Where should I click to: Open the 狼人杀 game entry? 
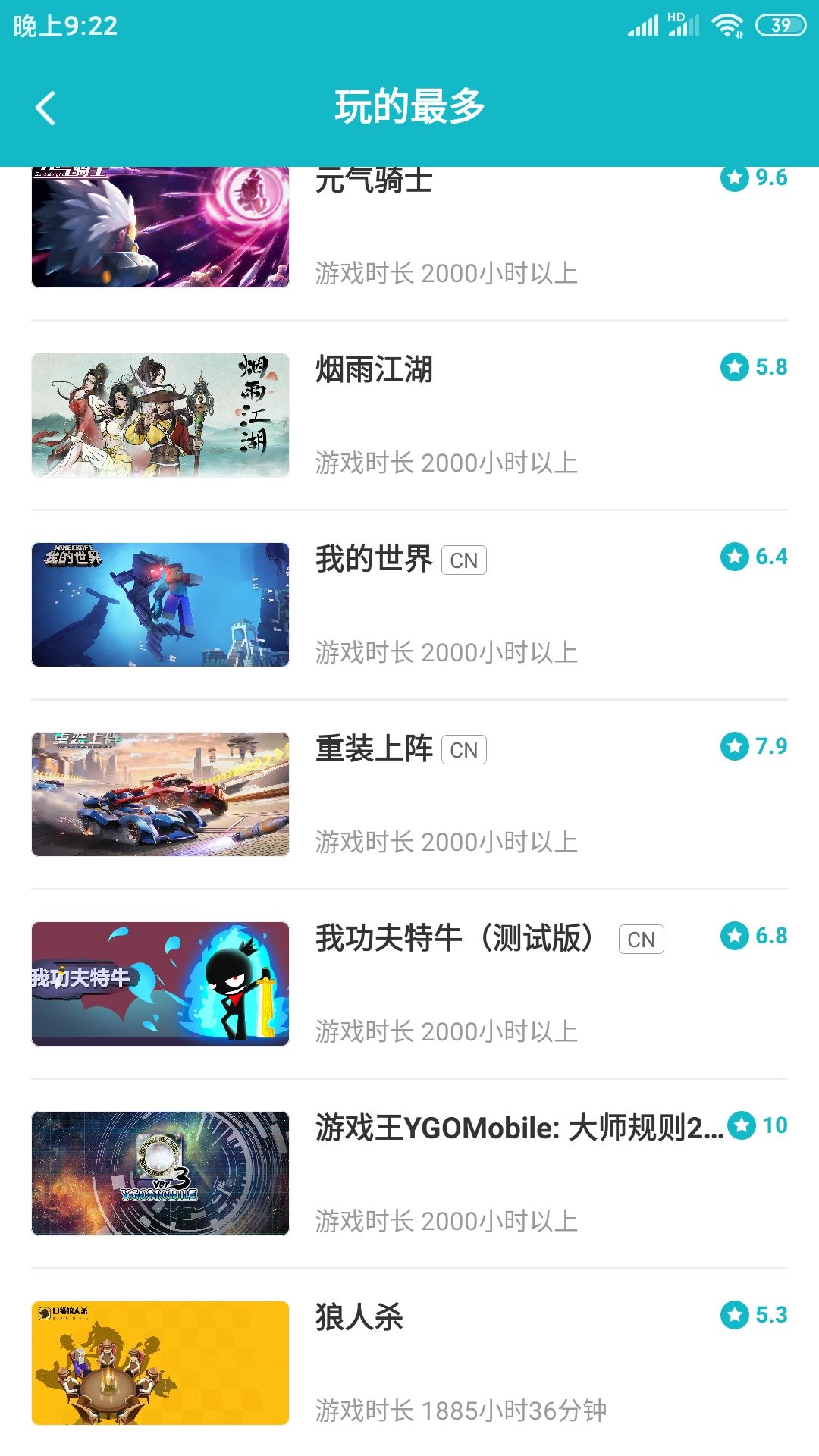409,1363
